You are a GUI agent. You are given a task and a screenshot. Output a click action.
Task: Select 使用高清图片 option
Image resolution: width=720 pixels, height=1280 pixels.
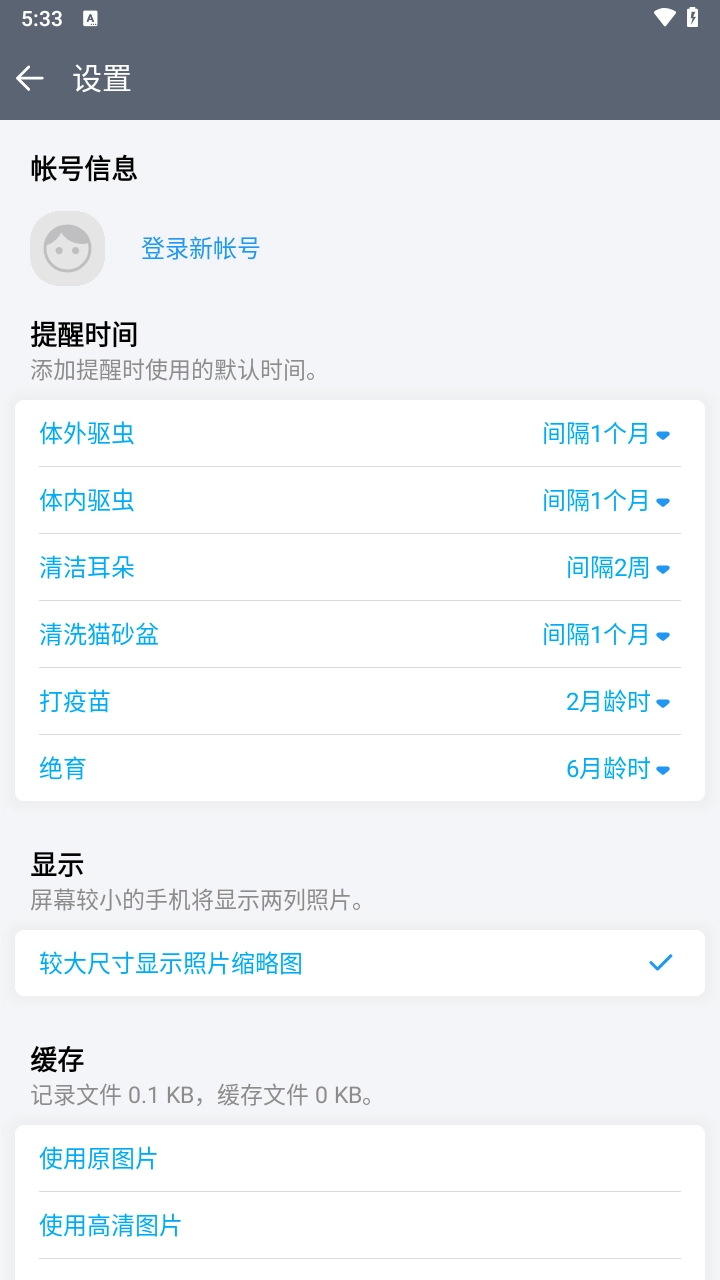pos(360,1225)
